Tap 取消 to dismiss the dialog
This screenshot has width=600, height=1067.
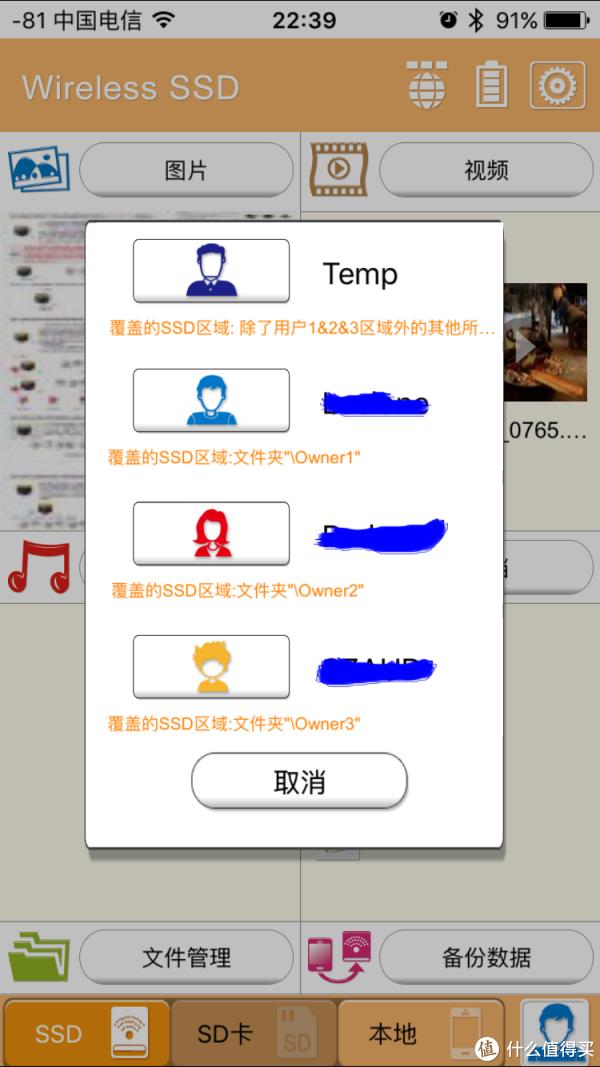point(299,781)
